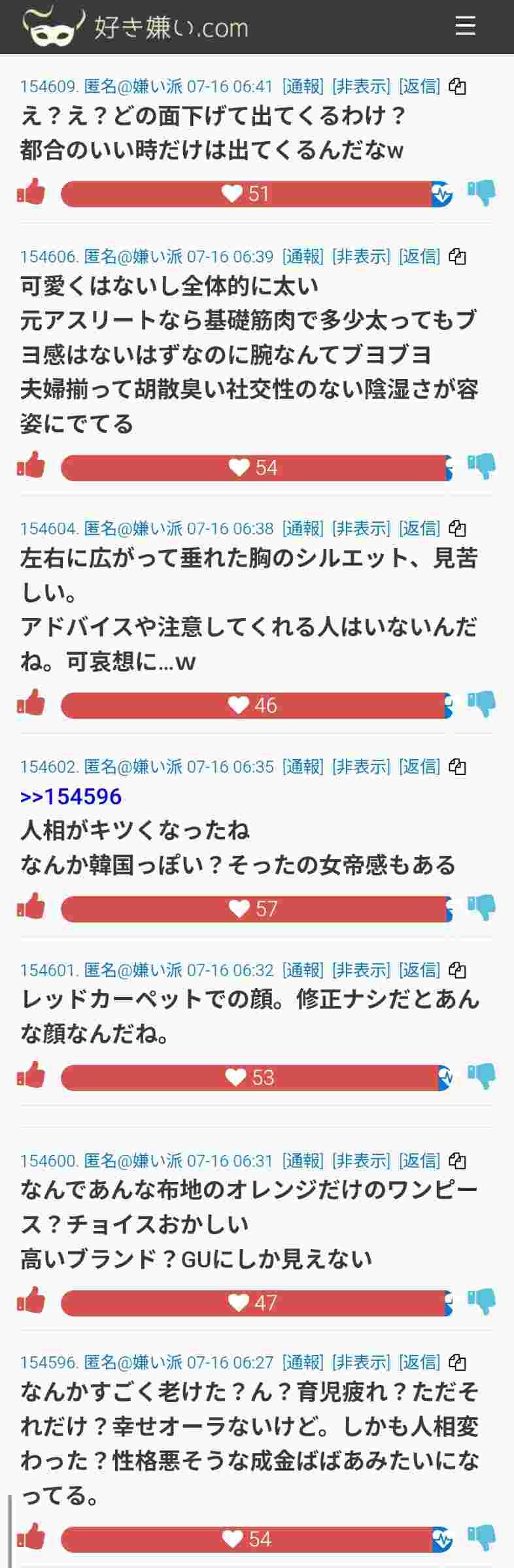The width and height of the screenshot is (514, 1568).
Task: Copy comment 154609 using the copy icon
Action: [458, 86]
